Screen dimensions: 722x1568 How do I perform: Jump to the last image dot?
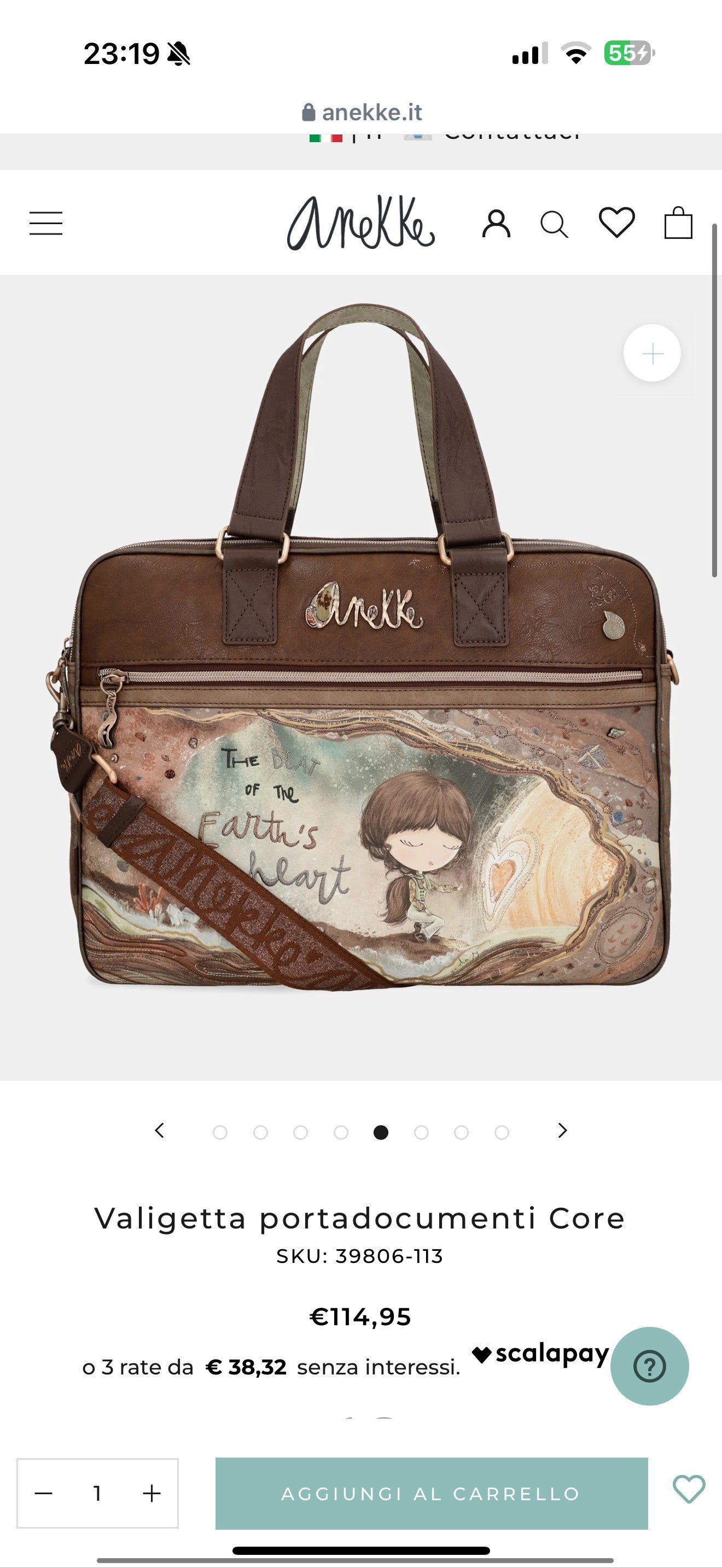tap(502, 1132)
